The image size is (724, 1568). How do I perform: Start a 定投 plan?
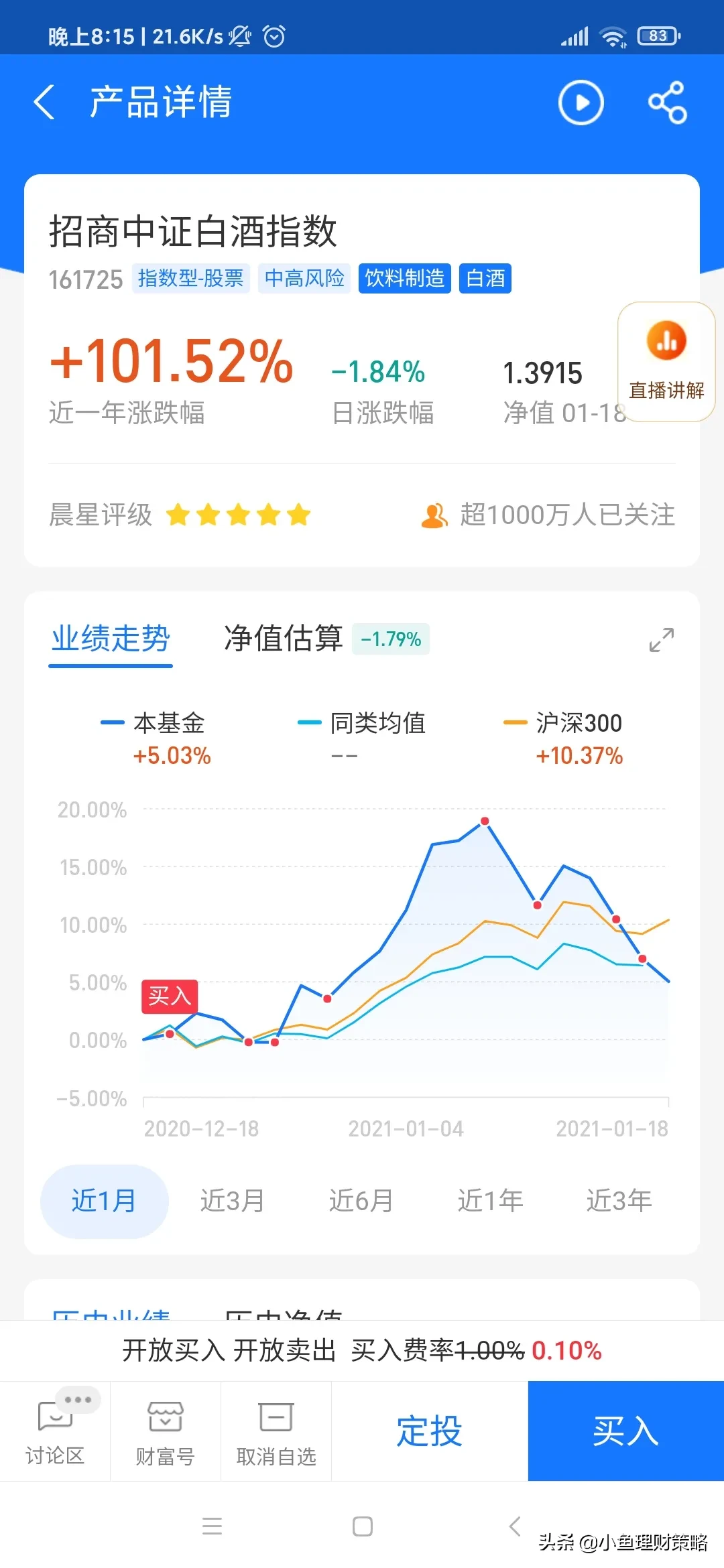coord(430,1431)
